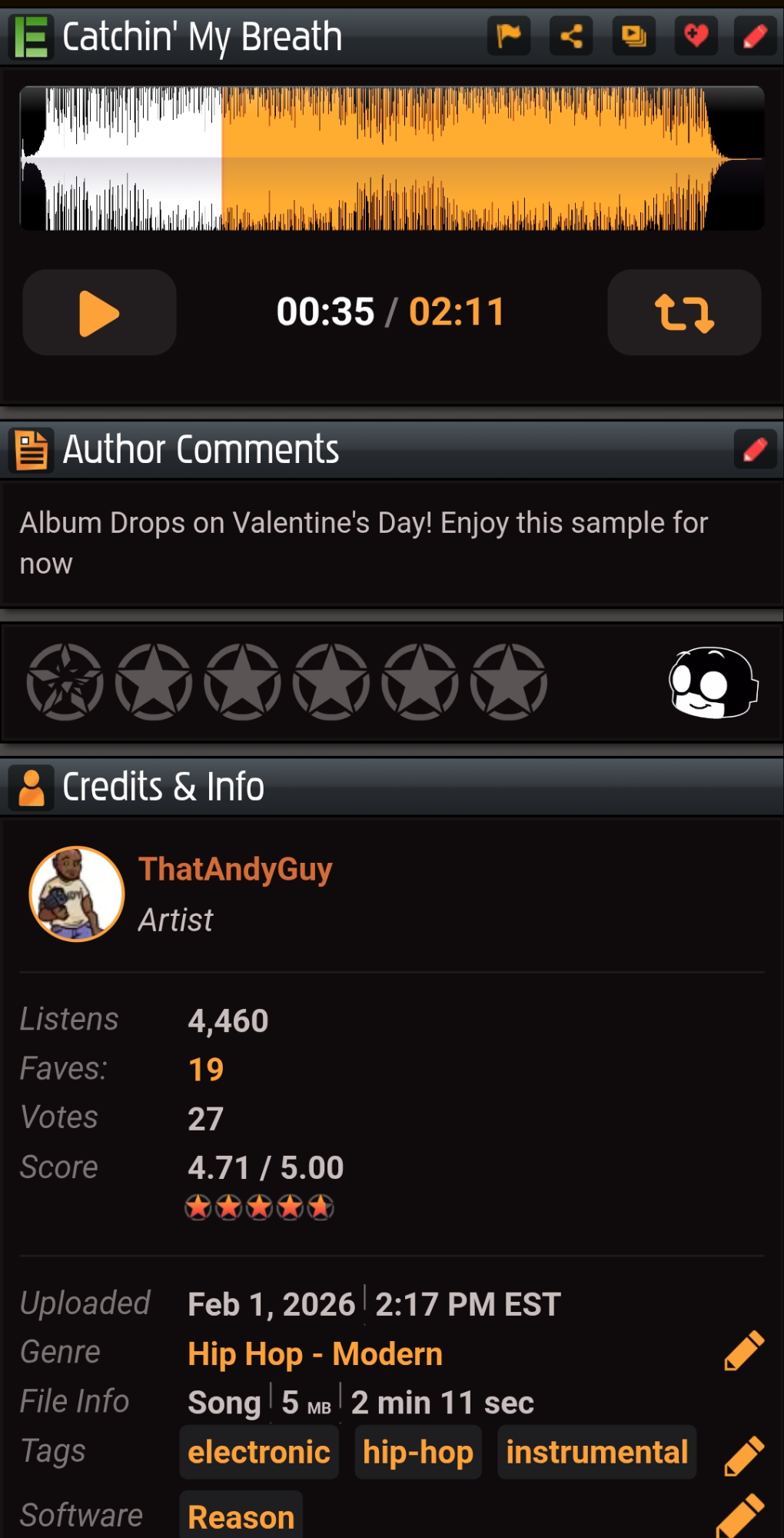Share this song
The width and height of the screenshot is (784, 1538).
(571, 35)
